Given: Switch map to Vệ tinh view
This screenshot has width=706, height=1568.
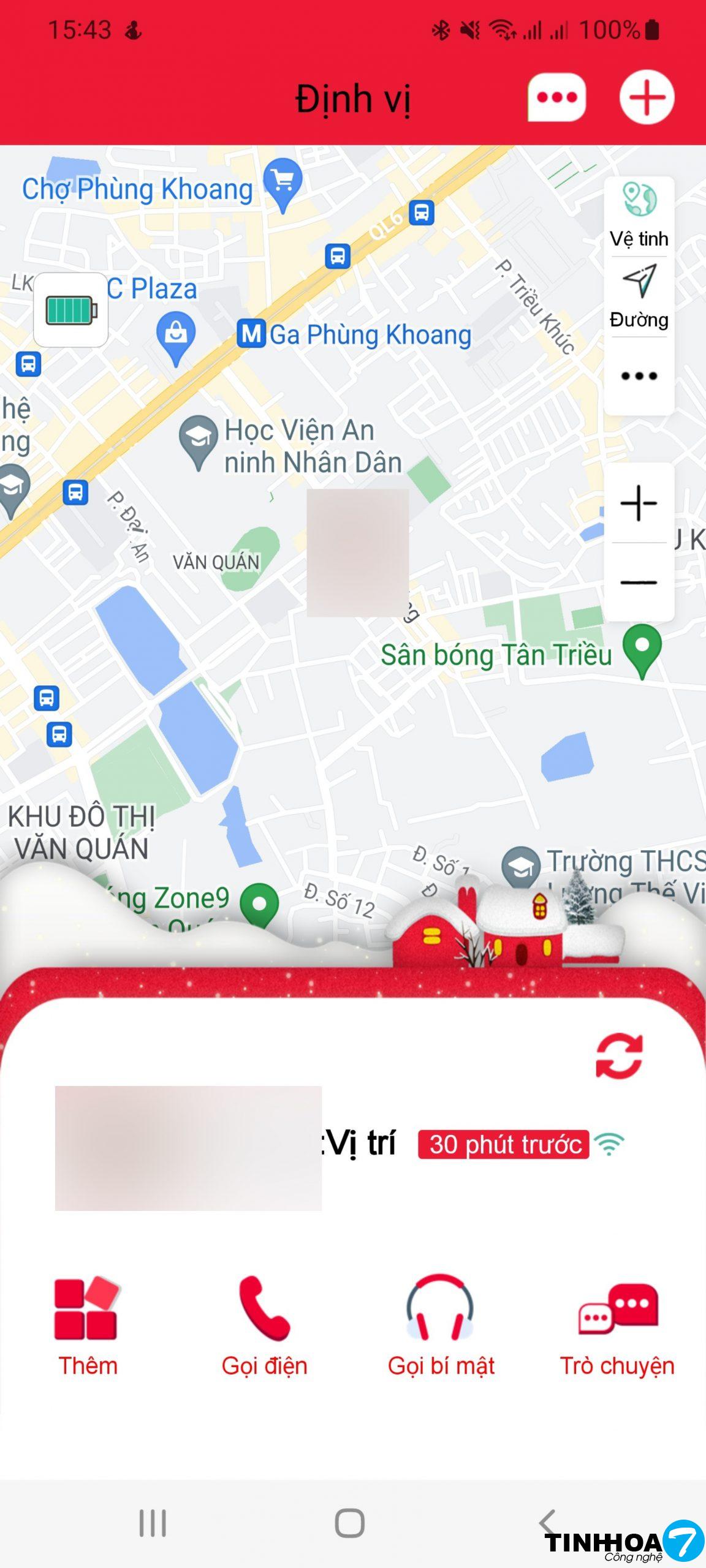Looking at the screenshot, I should [x=639, y=215].
